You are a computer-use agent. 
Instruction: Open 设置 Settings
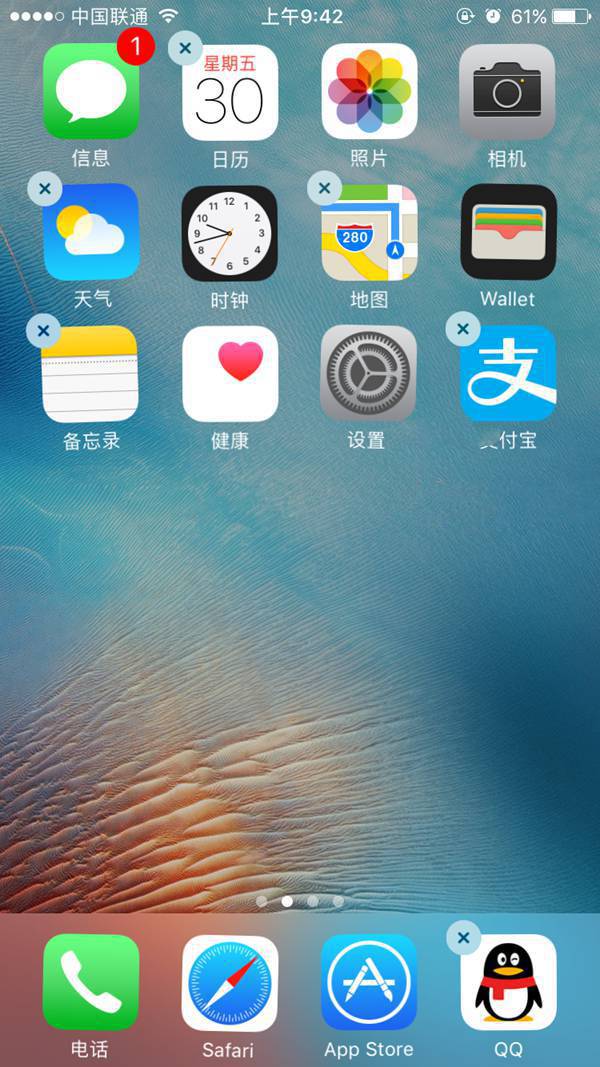[369, 373]
